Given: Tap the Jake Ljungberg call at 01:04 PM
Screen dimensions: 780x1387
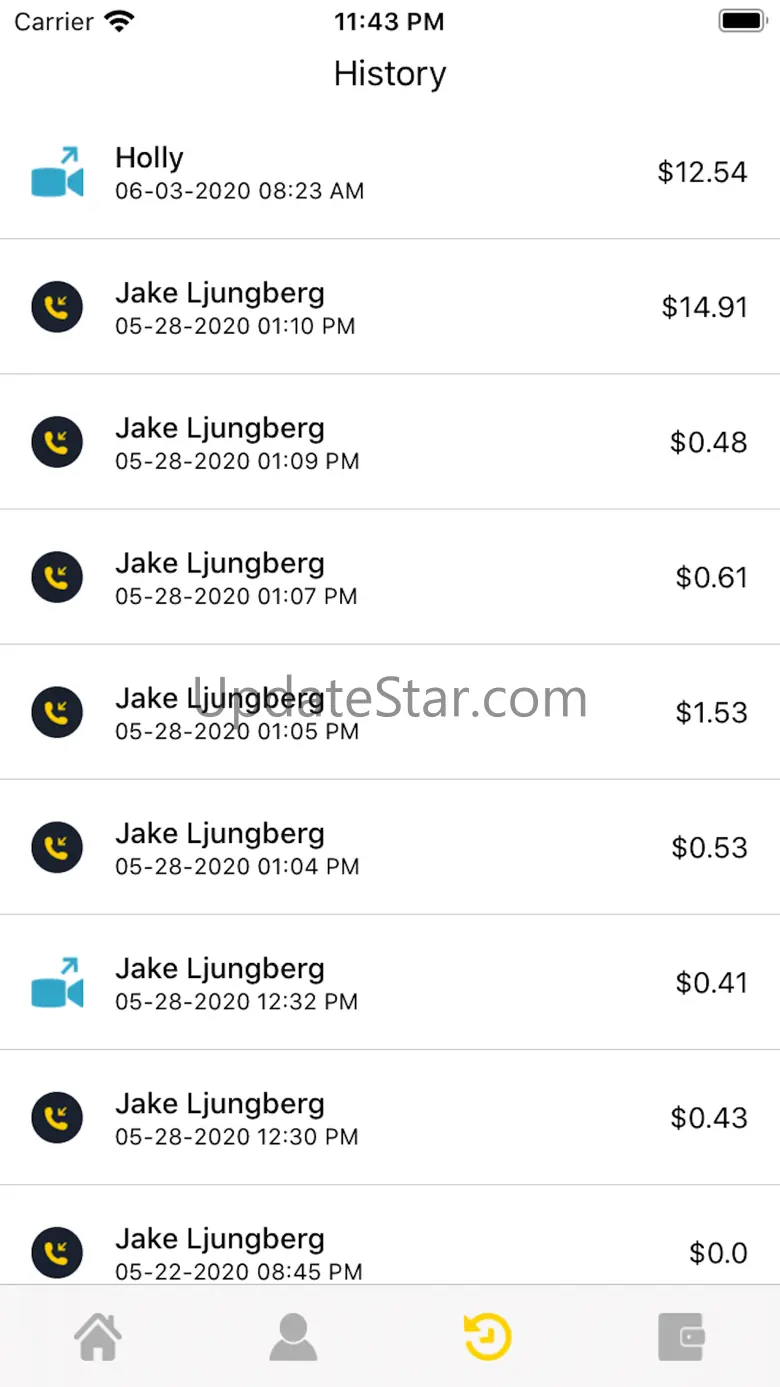Looking at the screenshot, I should [390, 847].
